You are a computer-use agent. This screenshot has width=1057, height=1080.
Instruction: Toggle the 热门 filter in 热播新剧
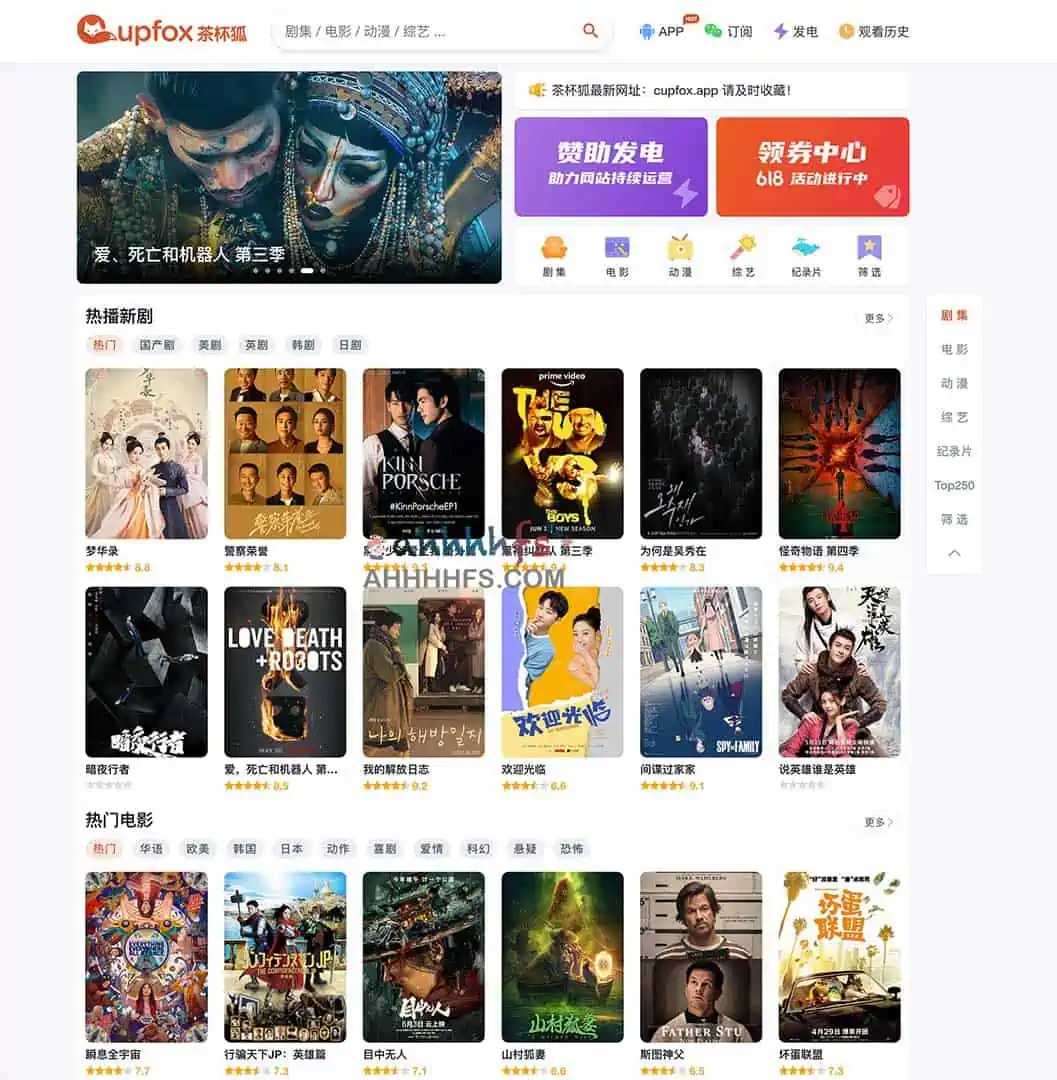click(105, 344)
